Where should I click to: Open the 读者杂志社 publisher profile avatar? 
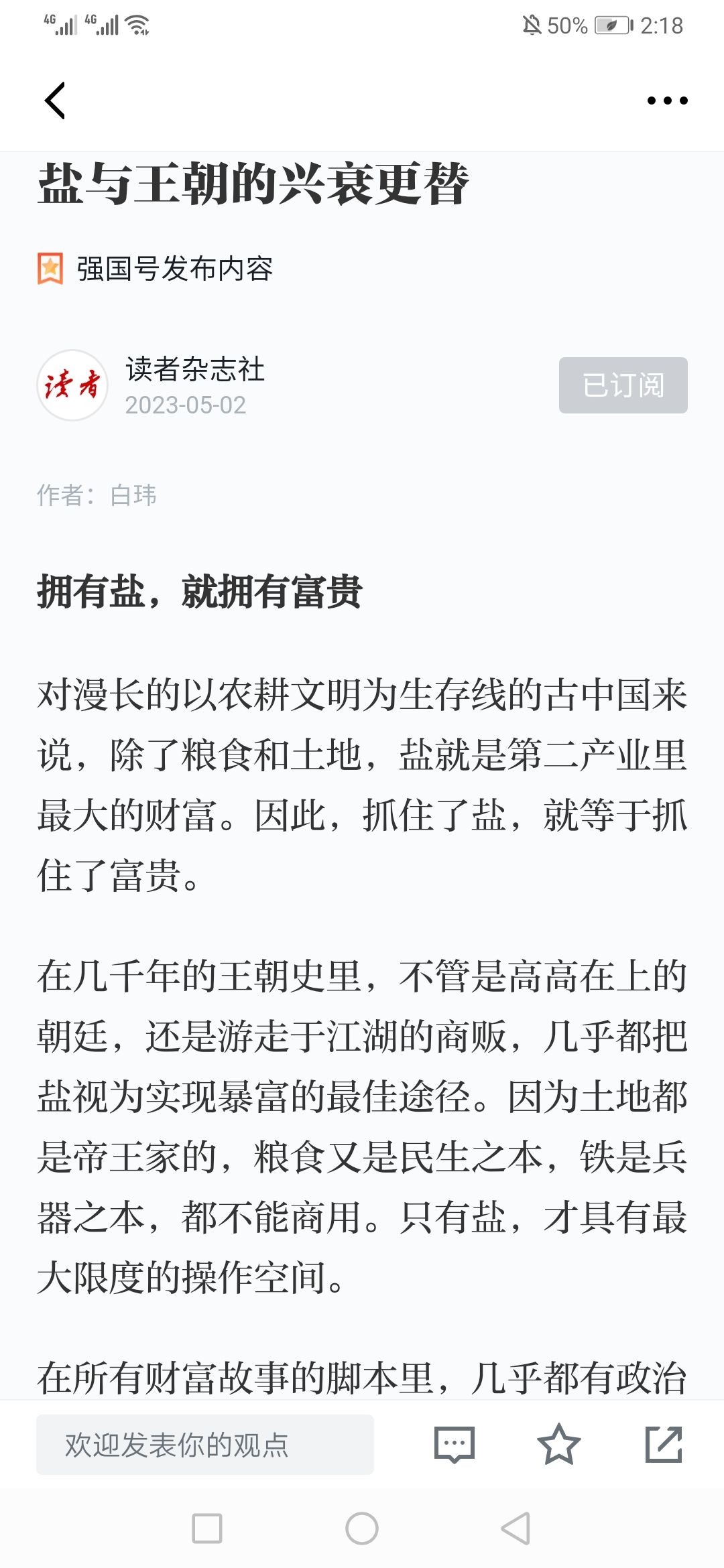point(72,385)
